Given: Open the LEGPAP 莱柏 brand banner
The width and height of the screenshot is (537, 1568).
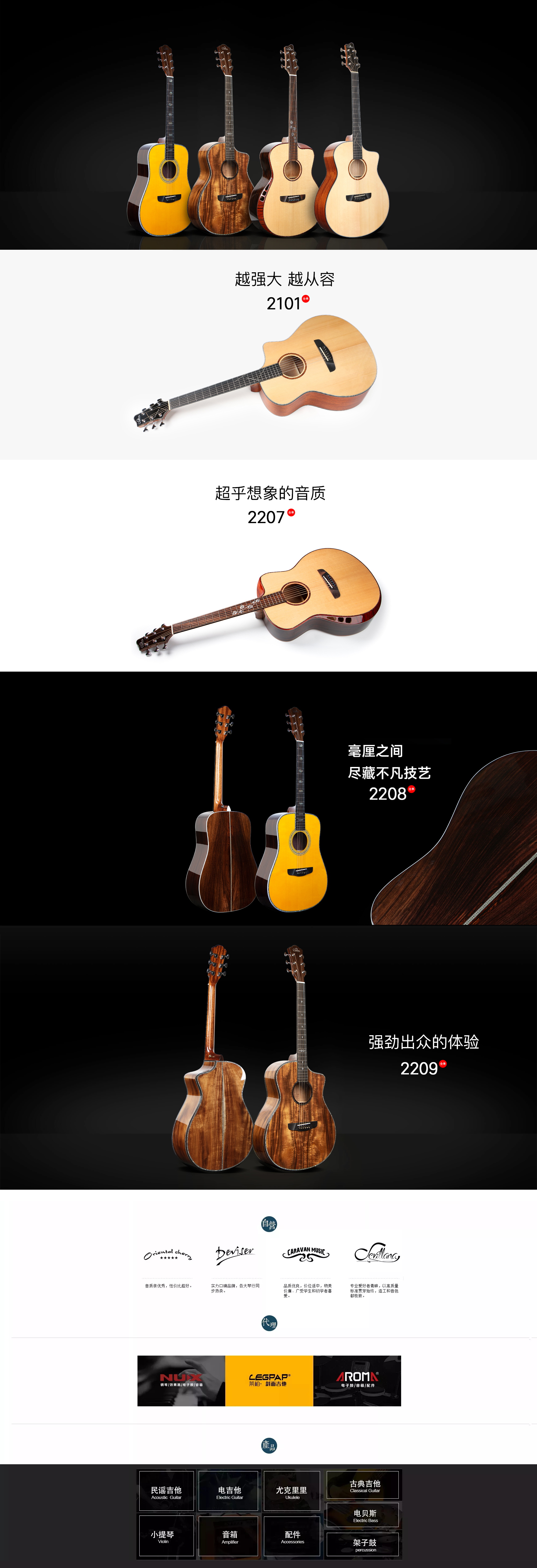Looking at the screenshot, I should [x=269, y=1380].
